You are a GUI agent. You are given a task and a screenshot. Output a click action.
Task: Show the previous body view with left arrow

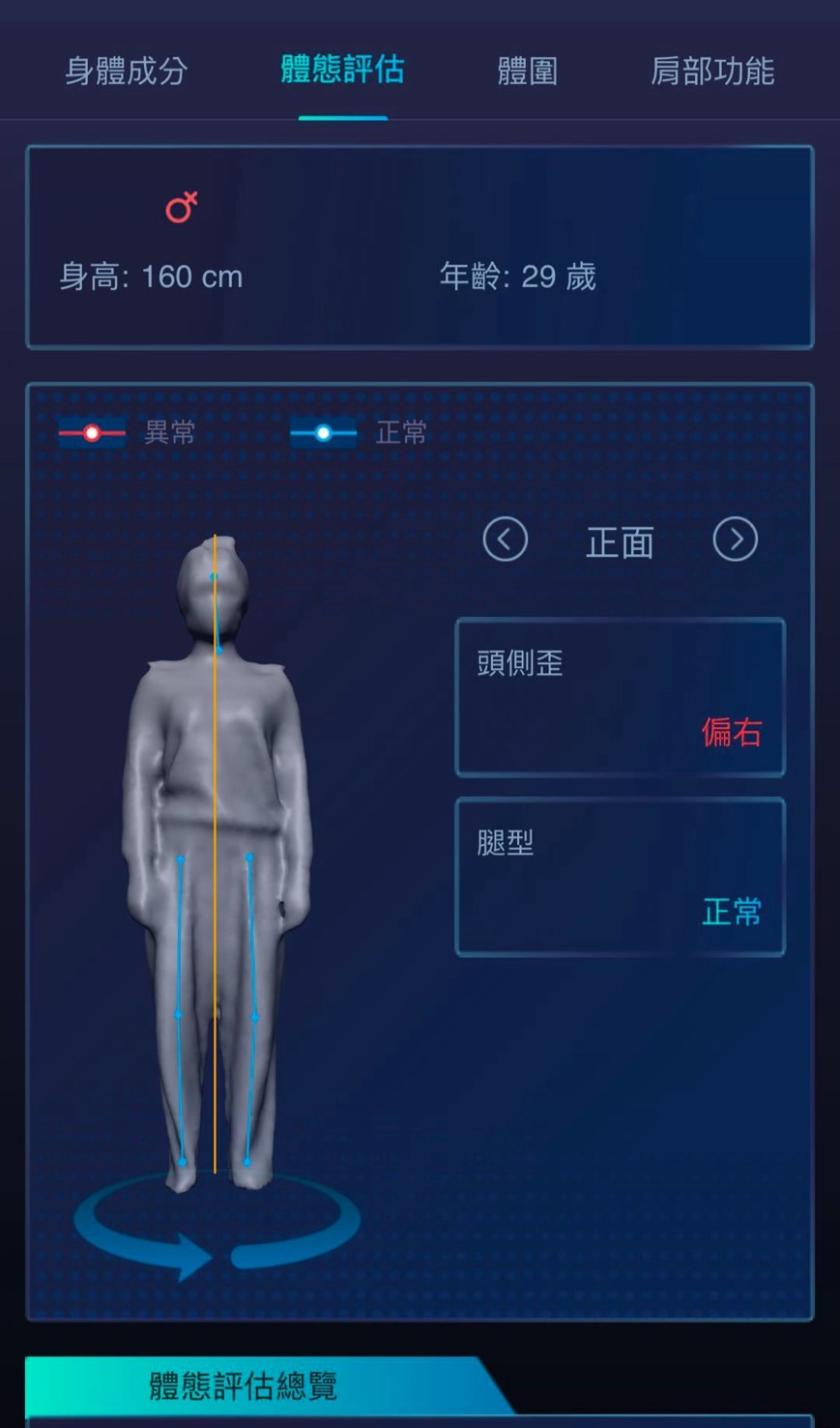pos(506,539)
